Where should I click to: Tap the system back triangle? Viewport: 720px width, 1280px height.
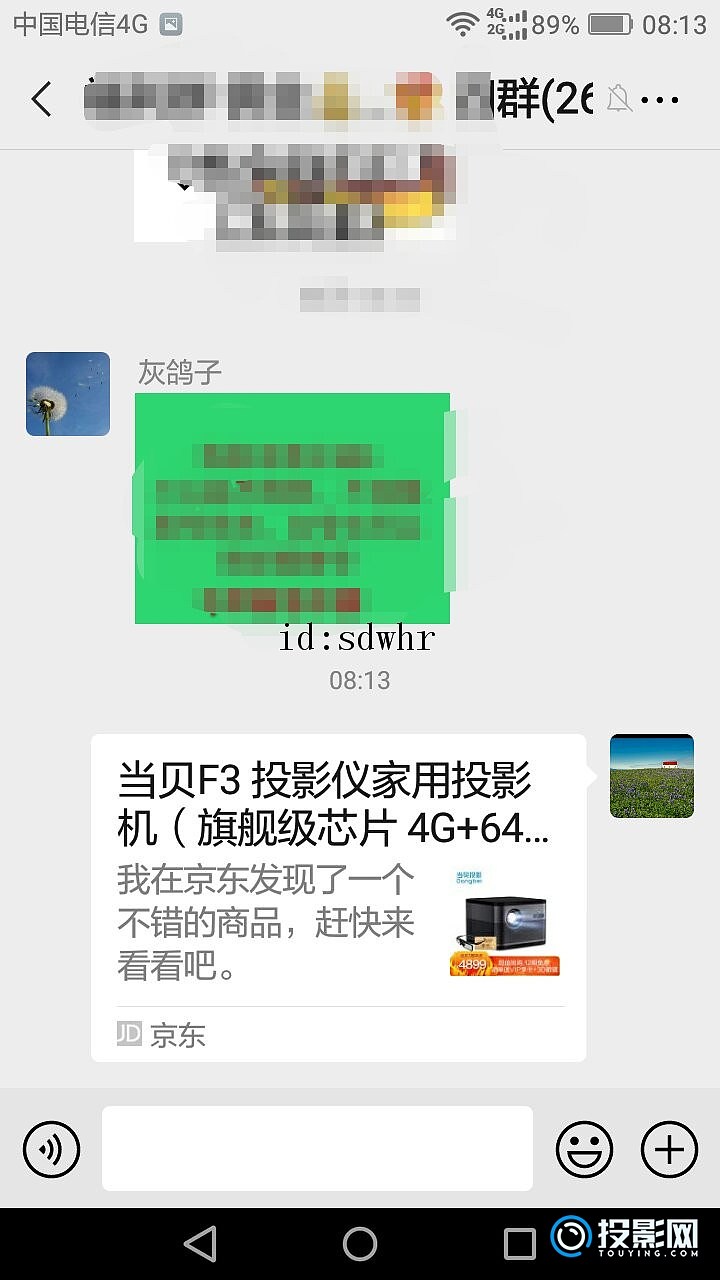point(201,1244)
